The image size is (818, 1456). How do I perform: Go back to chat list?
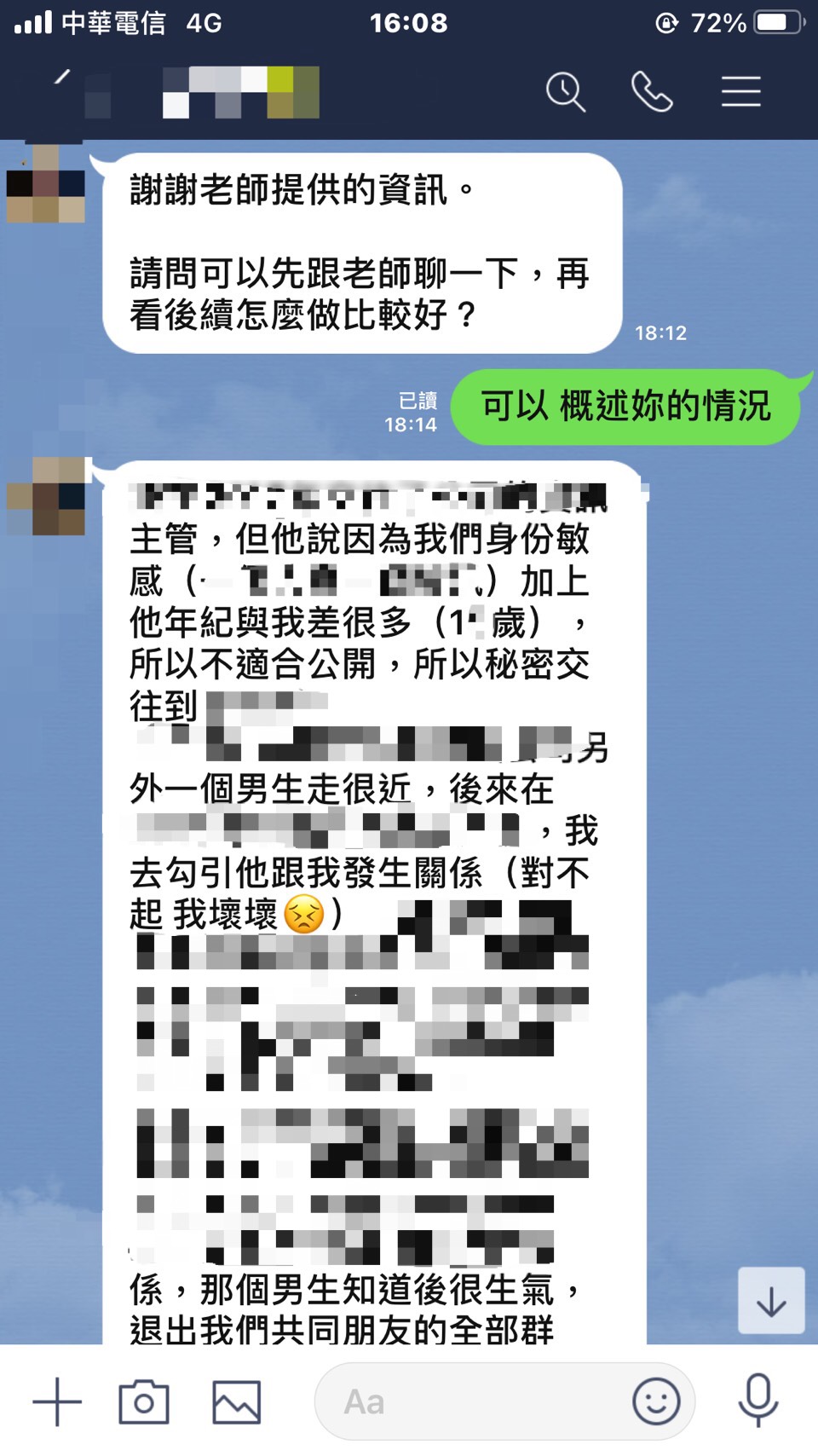tap(61, 78)
